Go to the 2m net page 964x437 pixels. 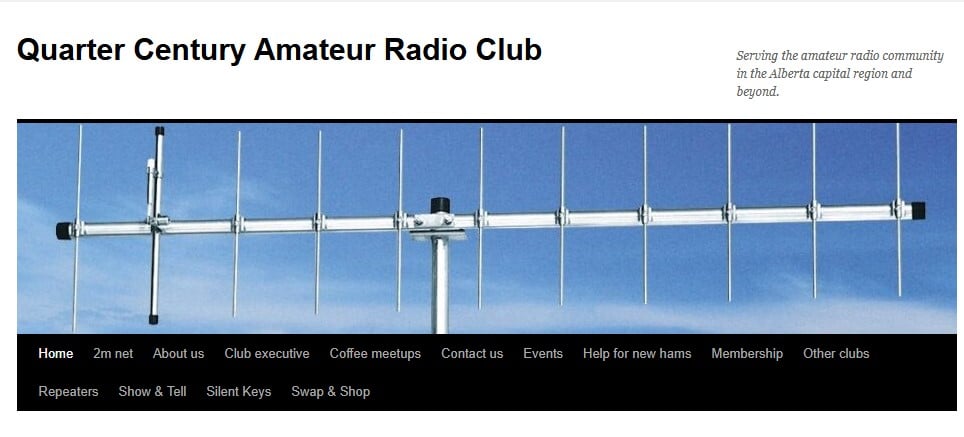(x=113, y=353)
